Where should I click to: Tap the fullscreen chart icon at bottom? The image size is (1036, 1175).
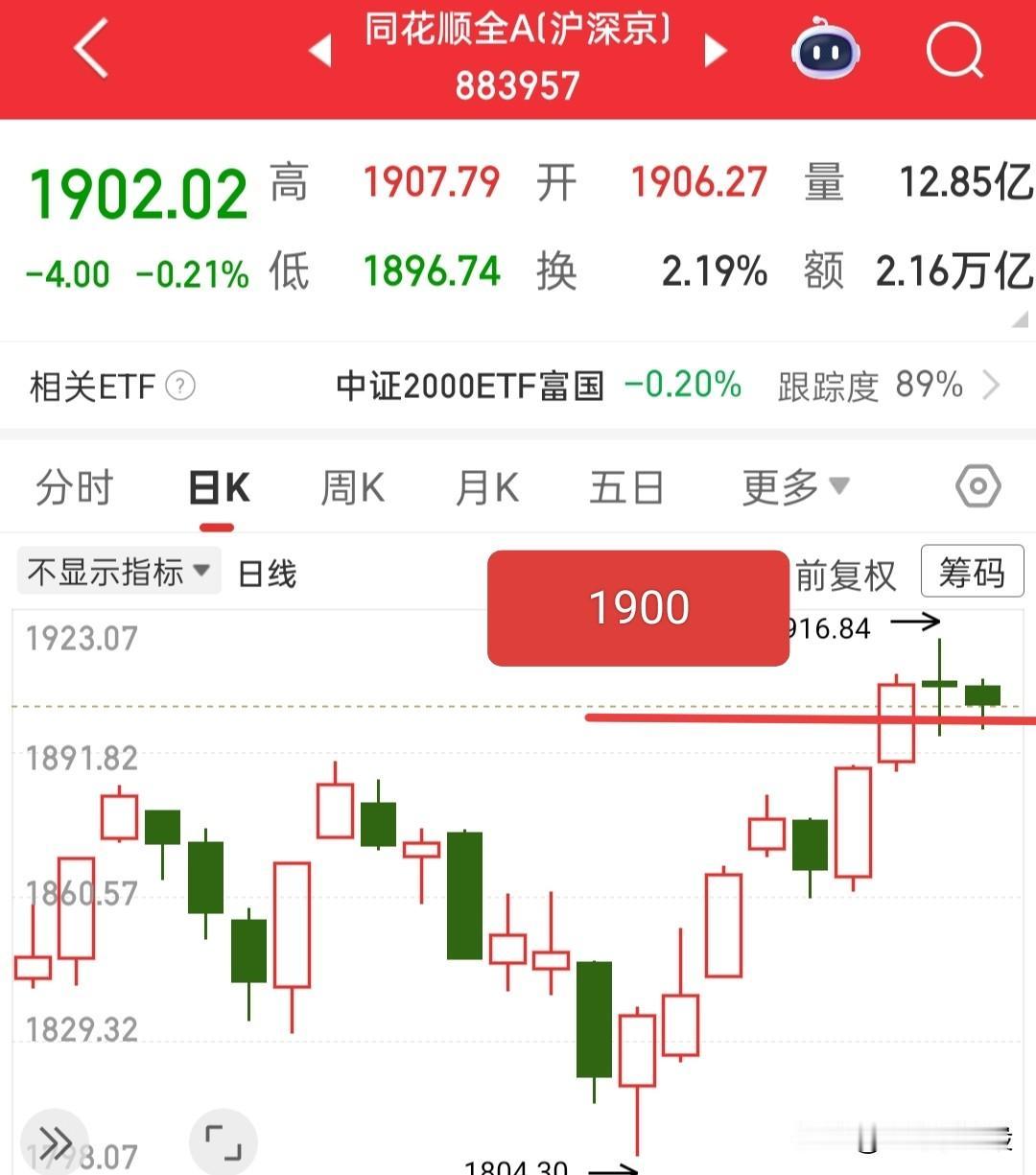pyautogui.click(x=223, y=1141)
